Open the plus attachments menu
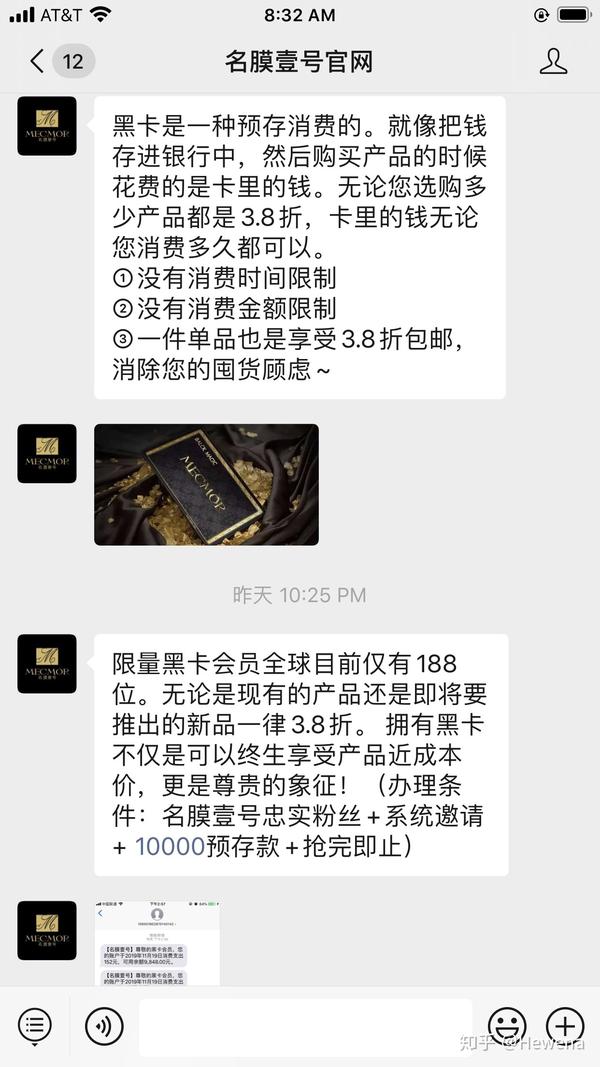 tap(565, 1025)
